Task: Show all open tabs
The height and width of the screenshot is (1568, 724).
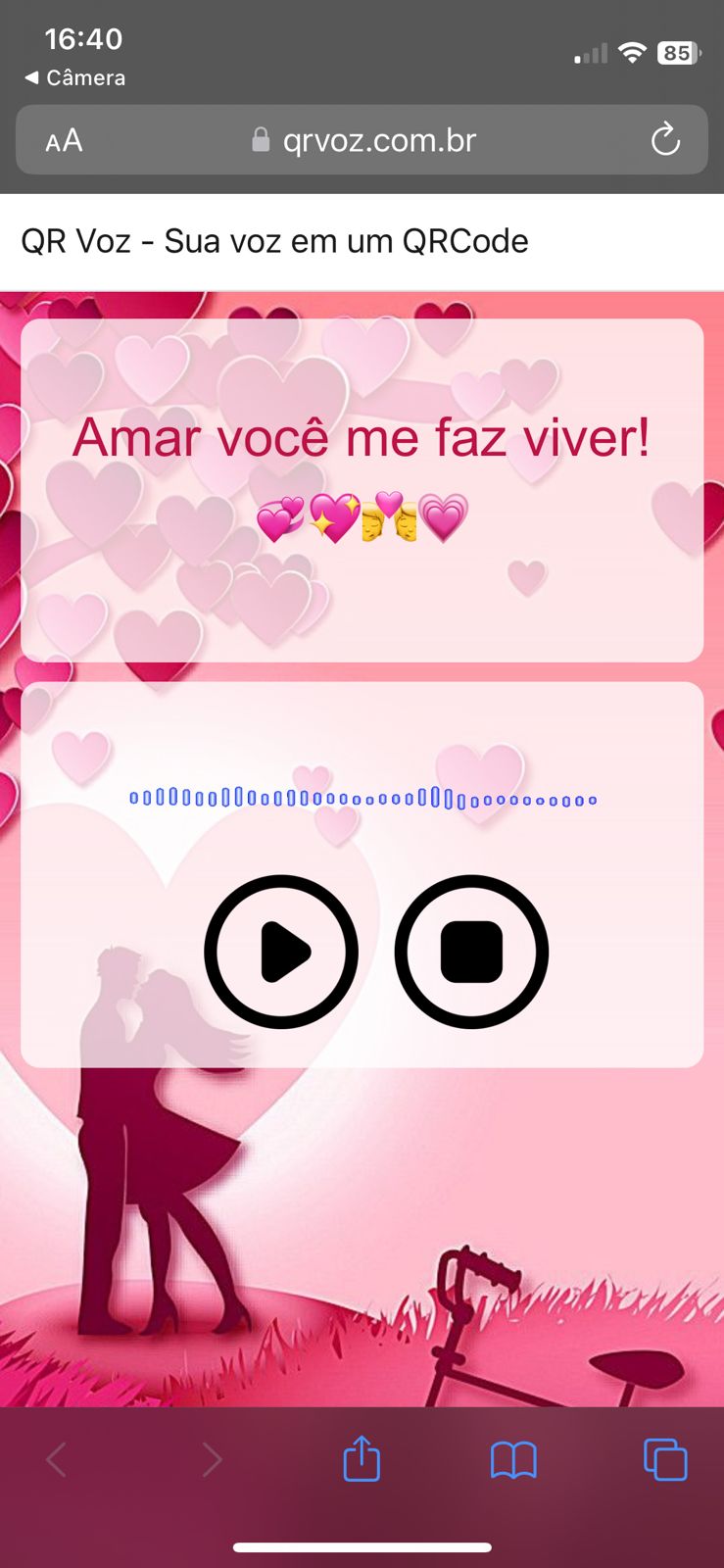Action: point(665,1459)
